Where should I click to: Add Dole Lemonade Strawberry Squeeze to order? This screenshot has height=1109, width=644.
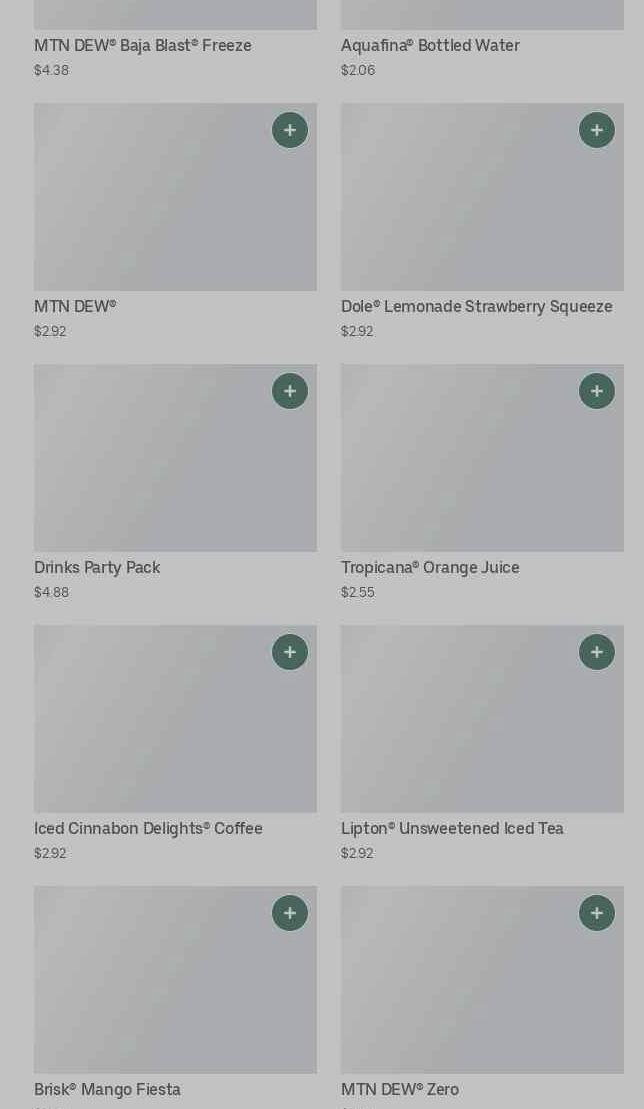click(x=597, y=130)
